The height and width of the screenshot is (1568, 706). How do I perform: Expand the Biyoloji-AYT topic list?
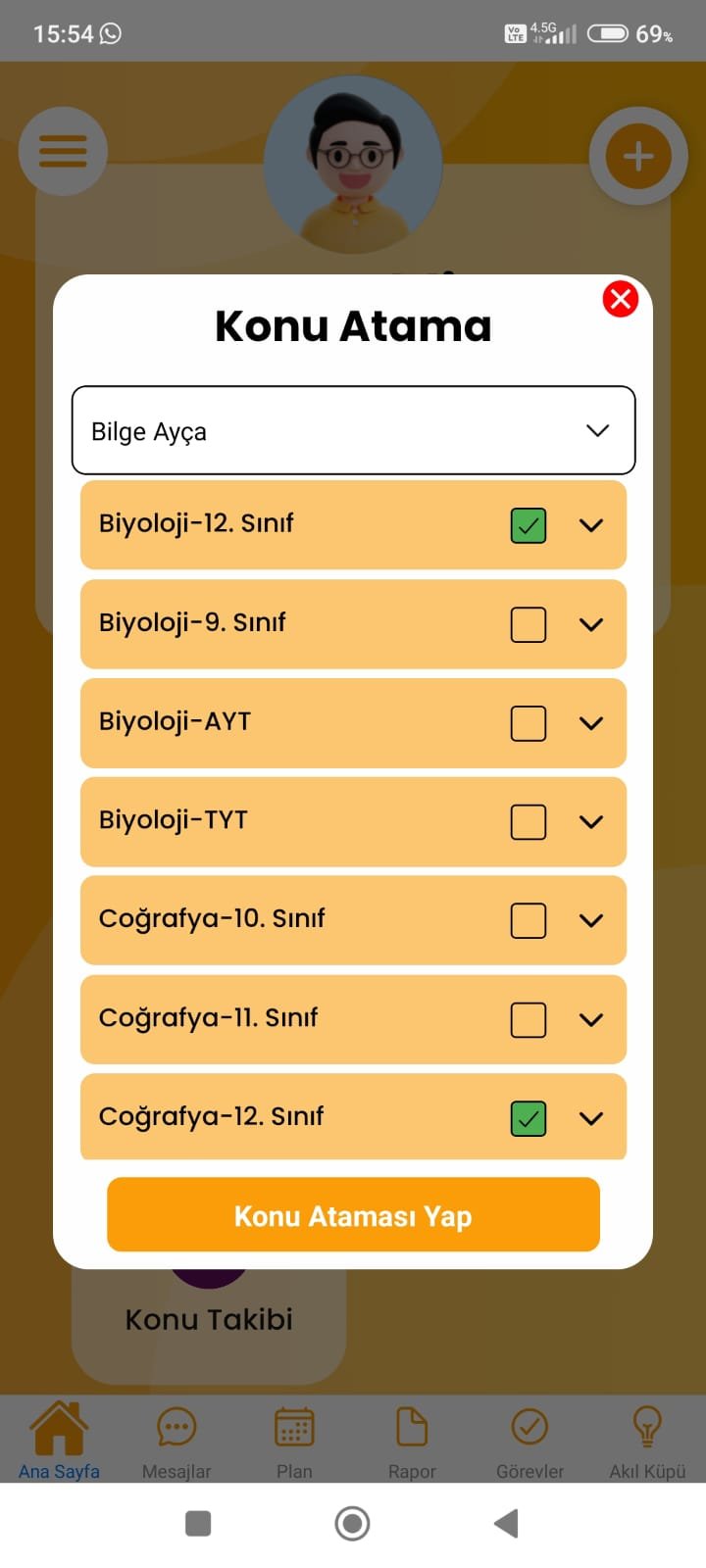pyautogui.click(x=591, y=723)
